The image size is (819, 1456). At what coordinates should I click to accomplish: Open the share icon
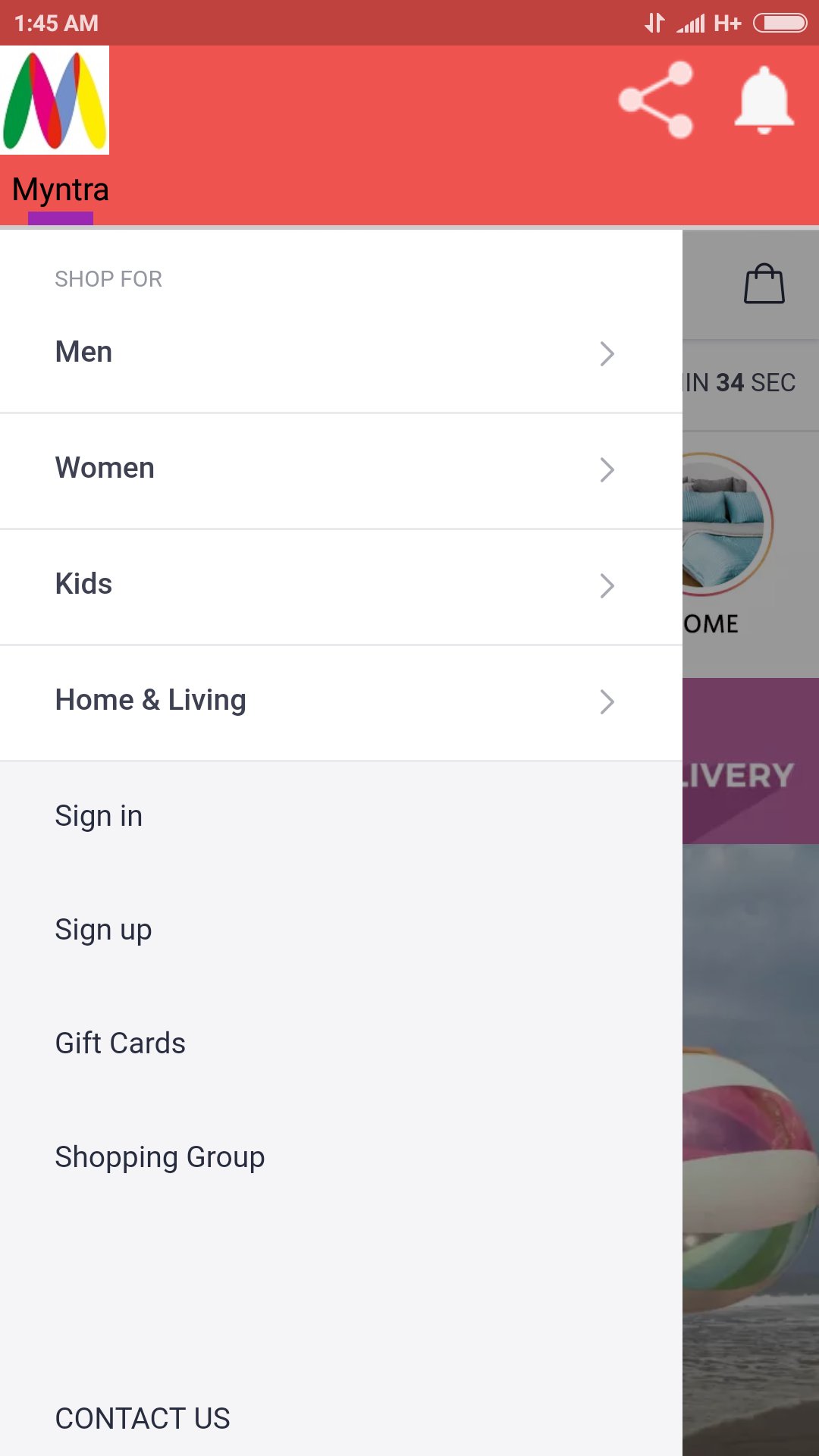(657, 99)
